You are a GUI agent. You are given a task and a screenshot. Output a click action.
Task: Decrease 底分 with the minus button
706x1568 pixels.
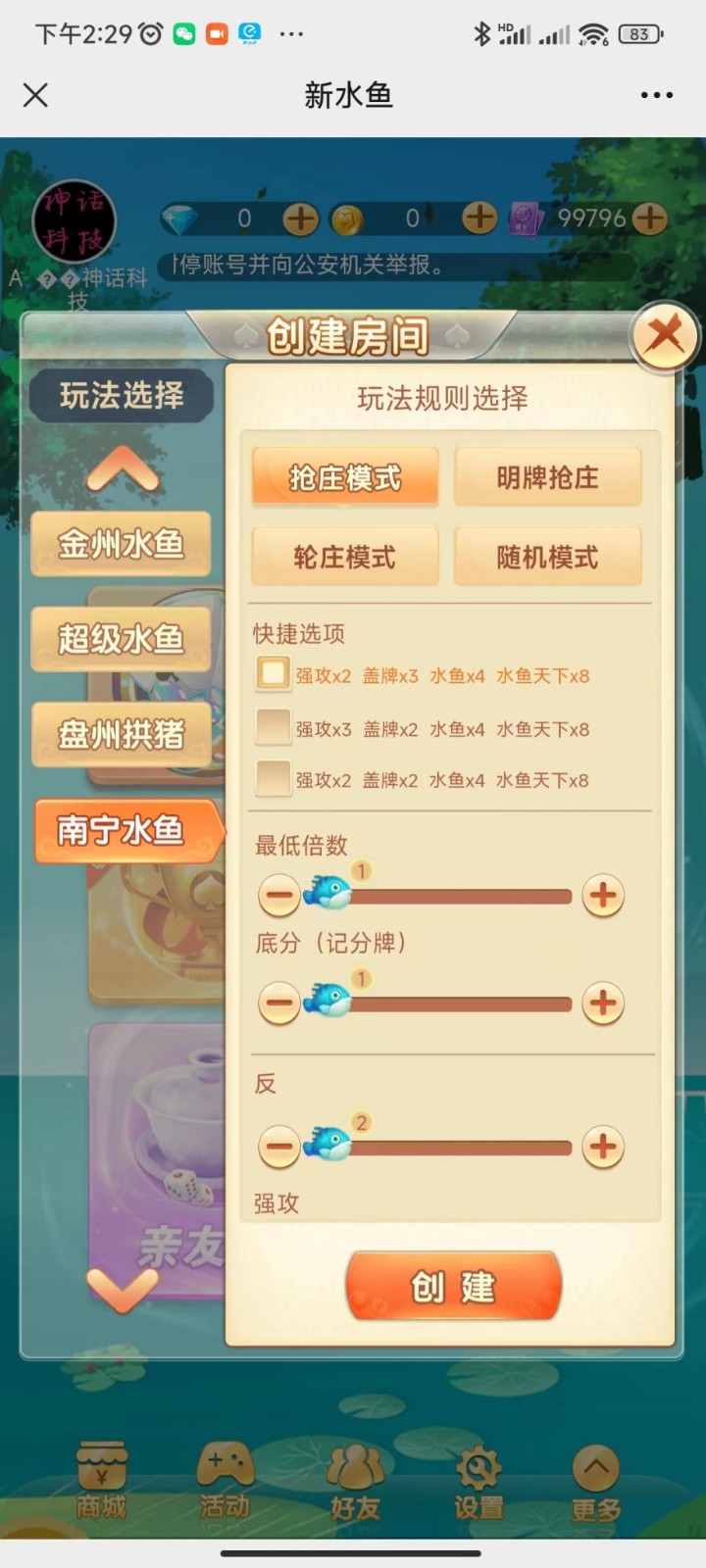[x=279, y=1003]
